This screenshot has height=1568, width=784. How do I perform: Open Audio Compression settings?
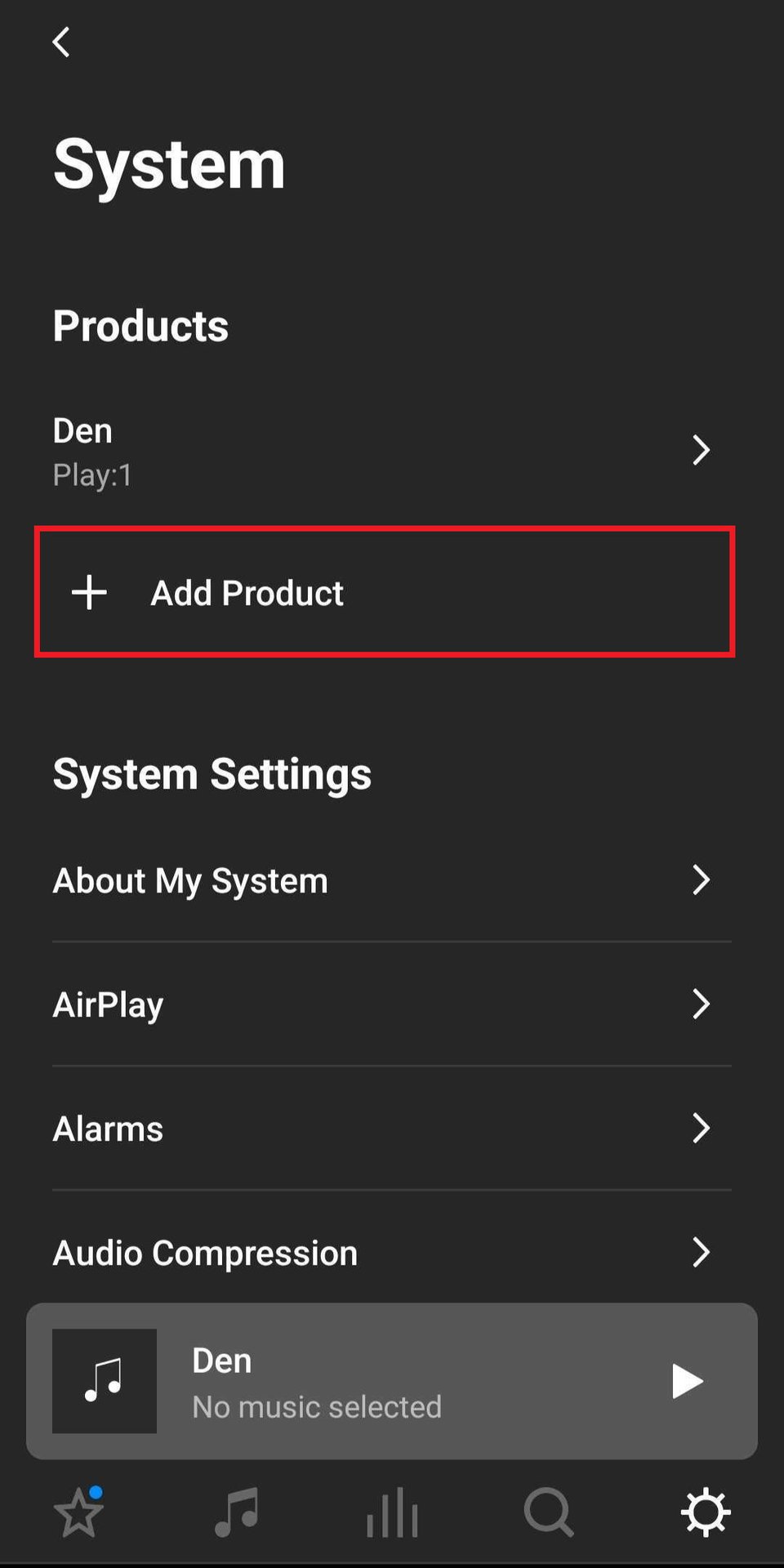click(382, 1253)
